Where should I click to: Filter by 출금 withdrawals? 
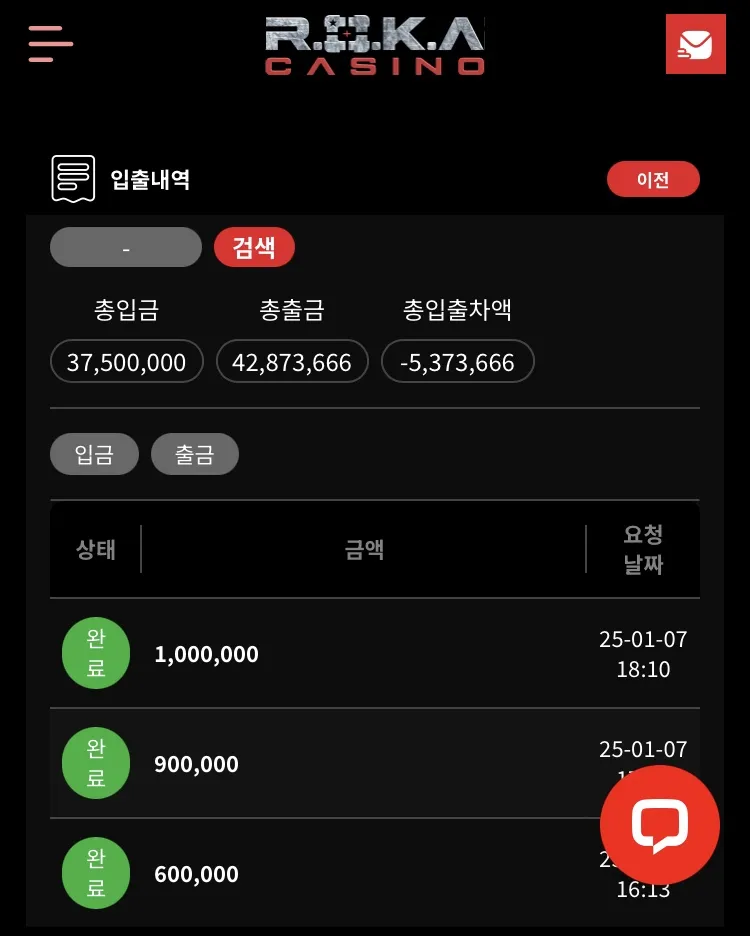pos(195,455)
